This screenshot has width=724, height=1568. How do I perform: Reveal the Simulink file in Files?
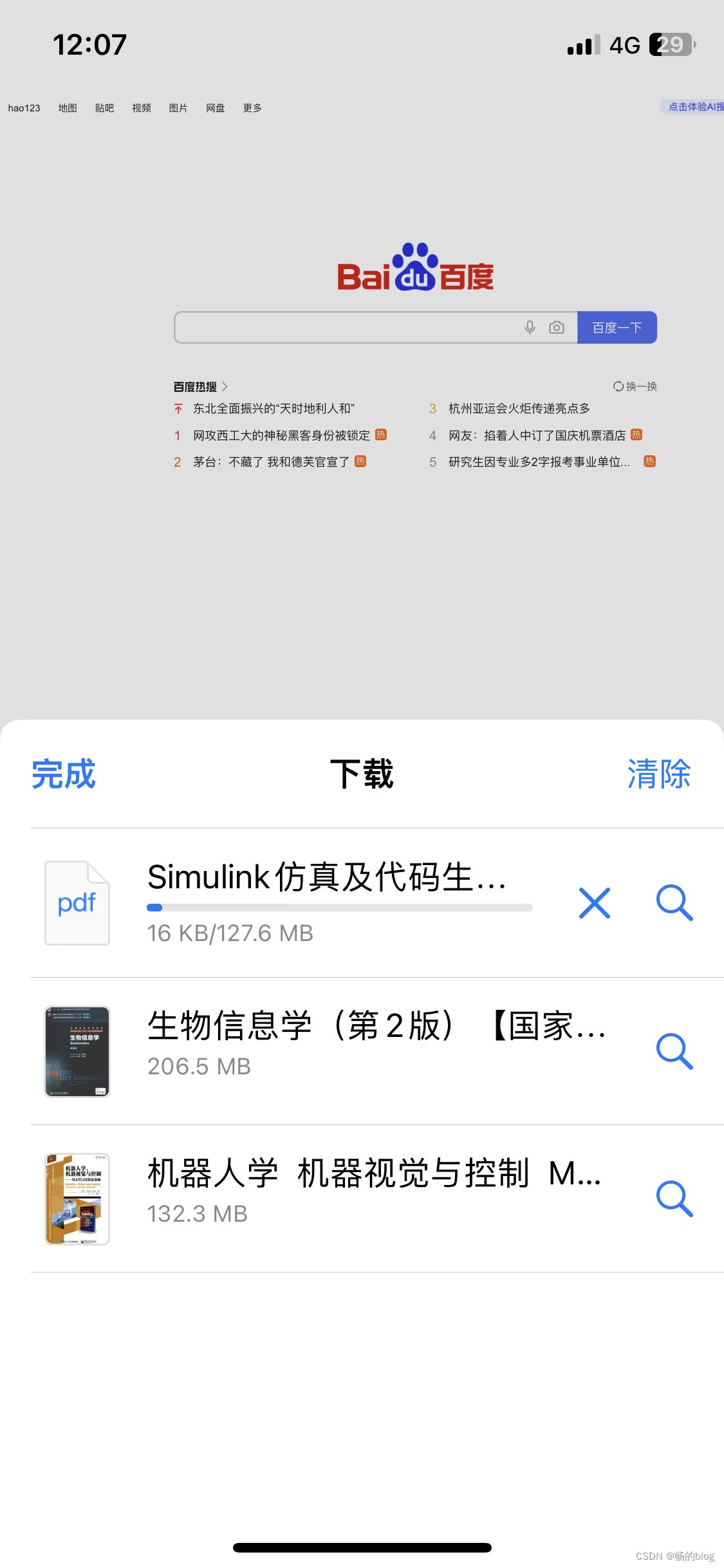tap(674, 902)
